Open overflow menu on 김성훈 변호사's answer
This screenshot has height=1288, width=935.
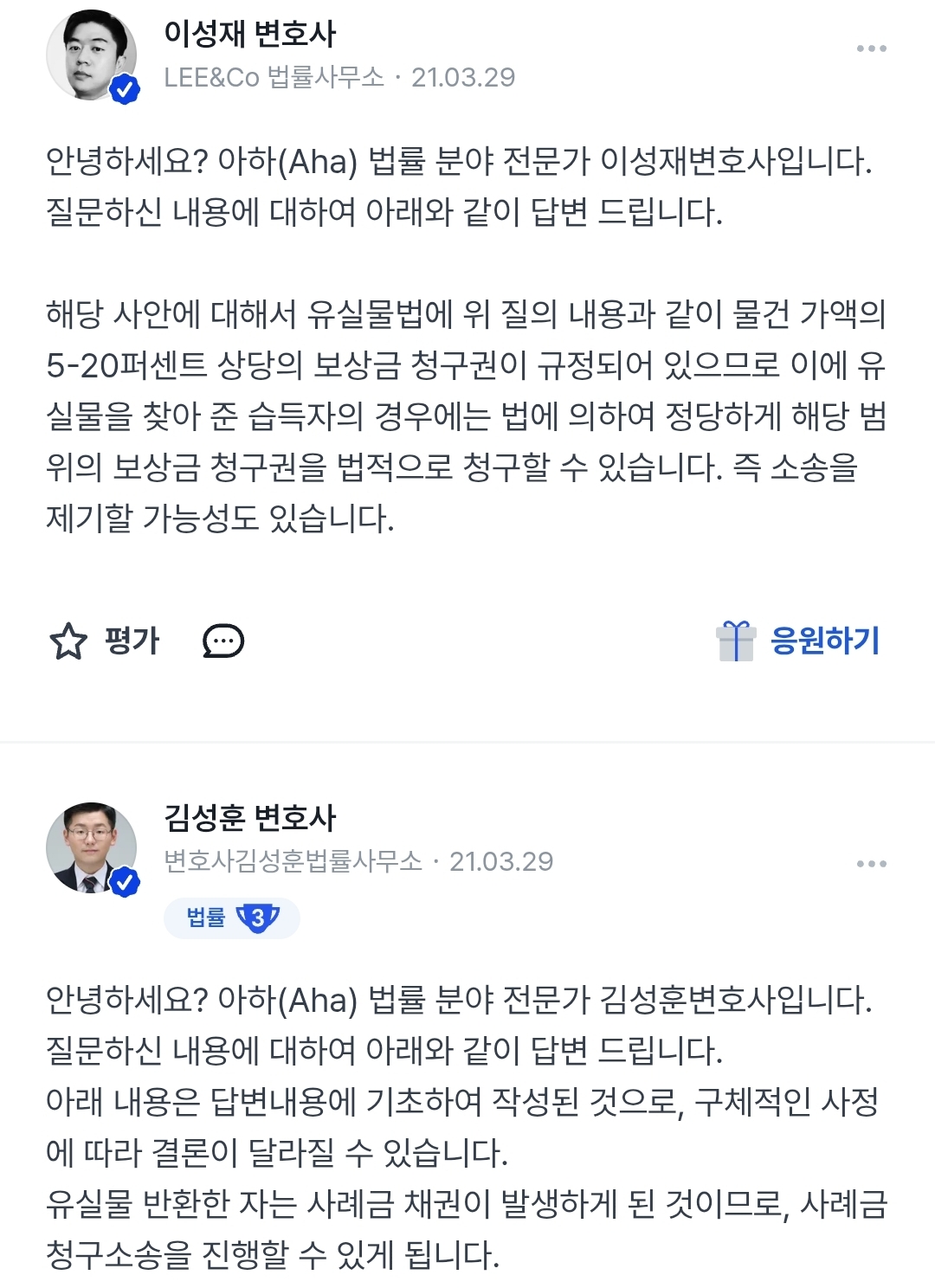click(x=871, y=864)
